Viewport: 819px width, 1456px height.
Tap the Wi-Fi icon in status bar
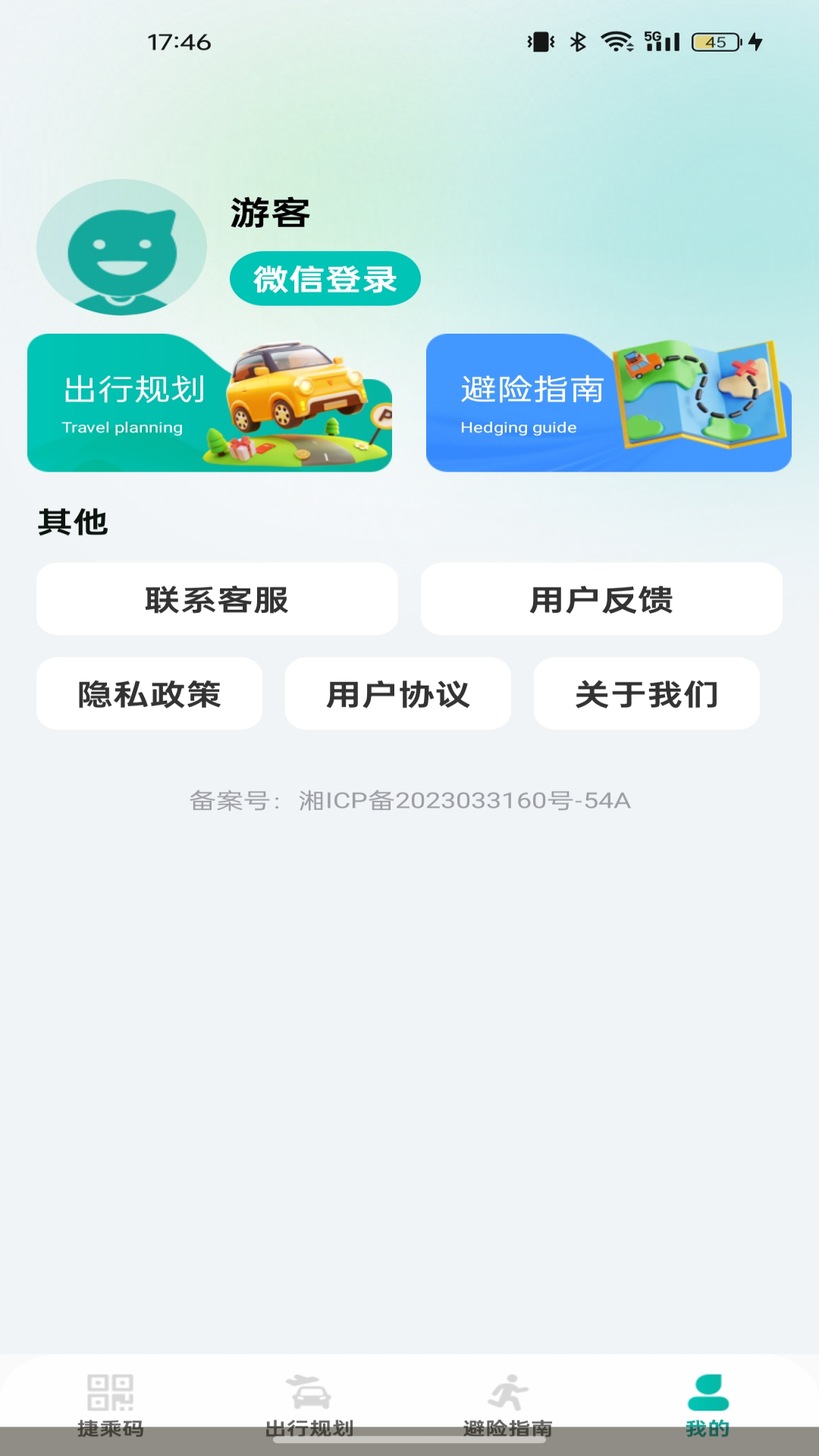click(x=616, y=43)
